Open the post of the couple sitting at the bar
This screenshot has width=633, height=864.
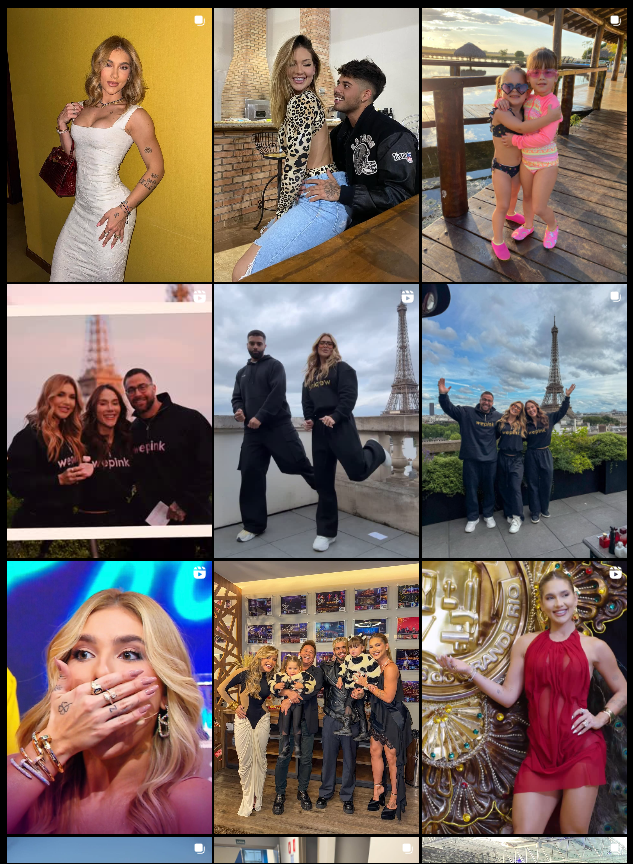pyautogui.click(x=316, y=145)
